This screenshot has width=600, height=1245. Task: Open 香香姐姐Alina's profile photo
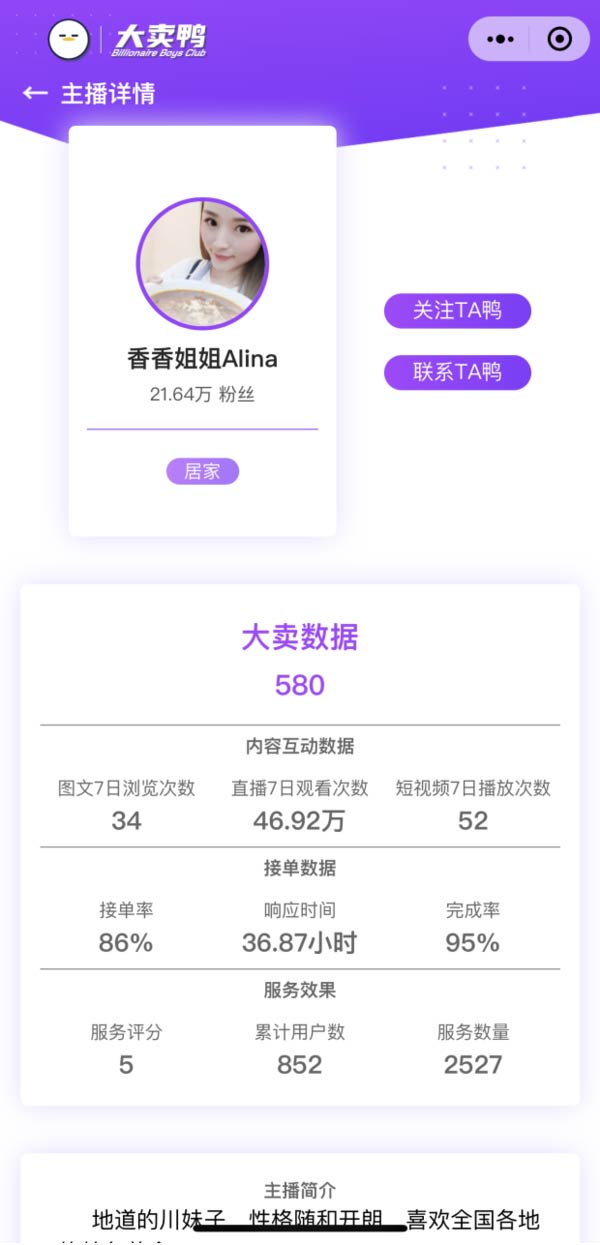pos(202,263)
